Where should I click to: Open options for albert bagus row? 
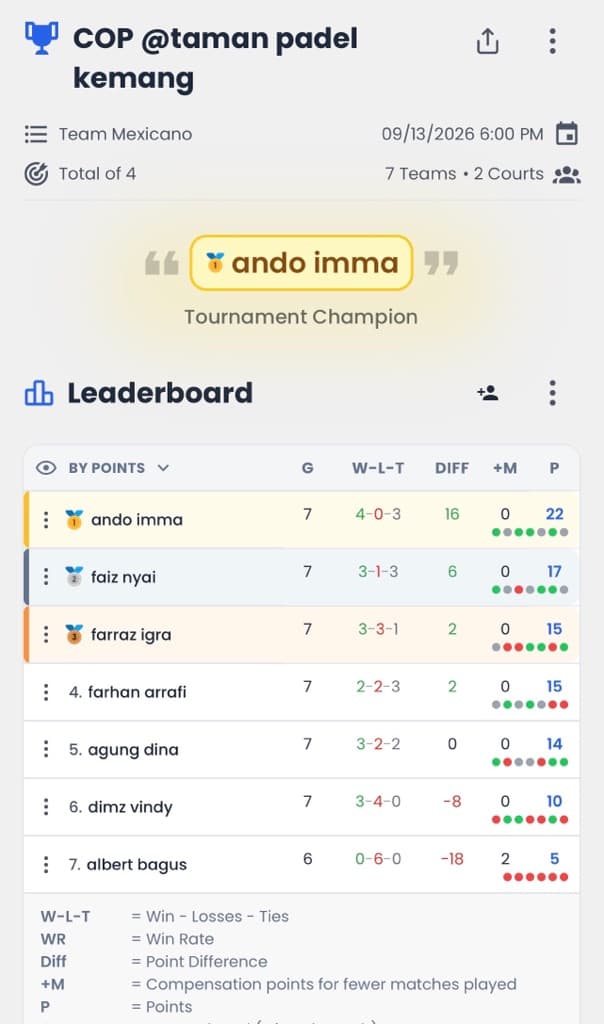(x=46, y=864)
